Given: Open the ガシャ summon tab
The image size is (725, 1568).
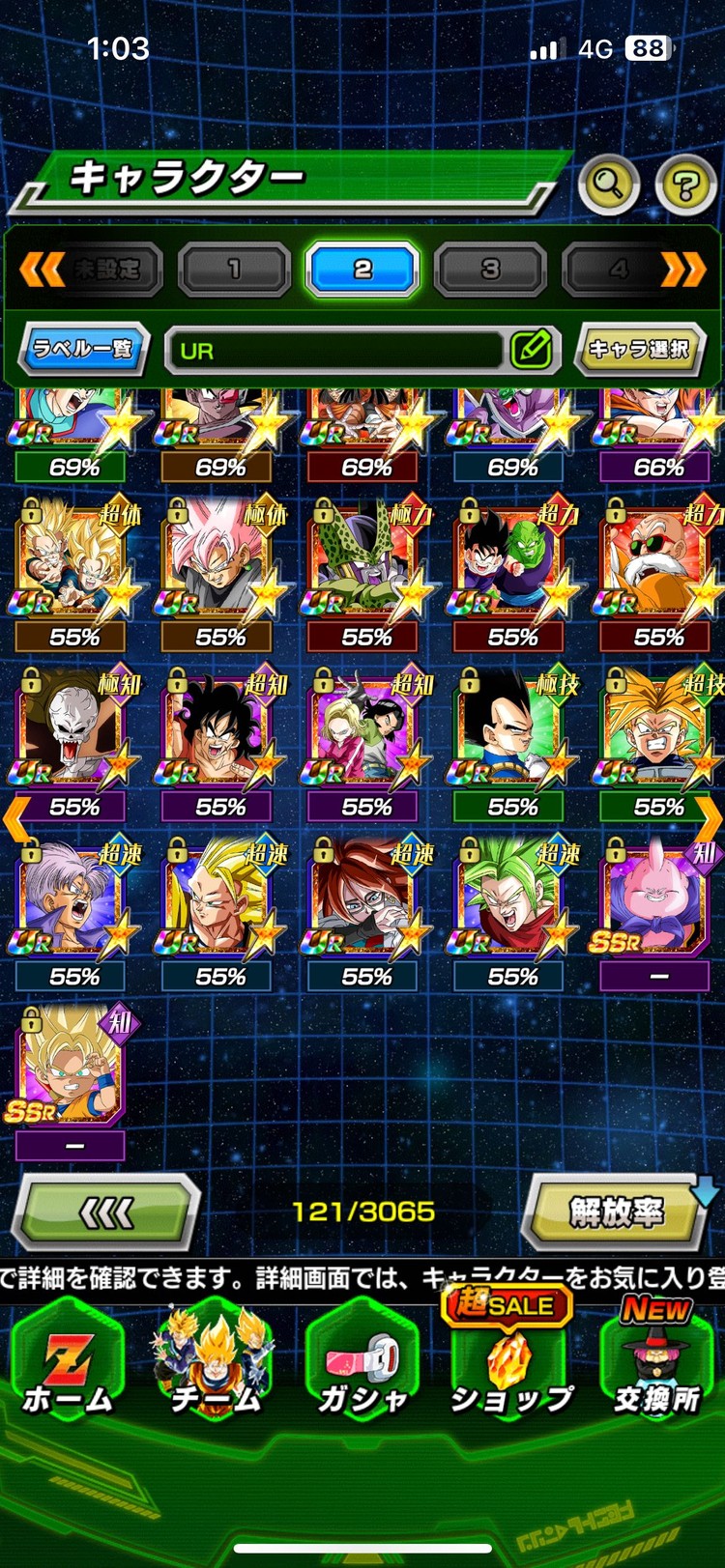Looking at the screenshot, I should pyautogui.click(x=363, y=1362).
